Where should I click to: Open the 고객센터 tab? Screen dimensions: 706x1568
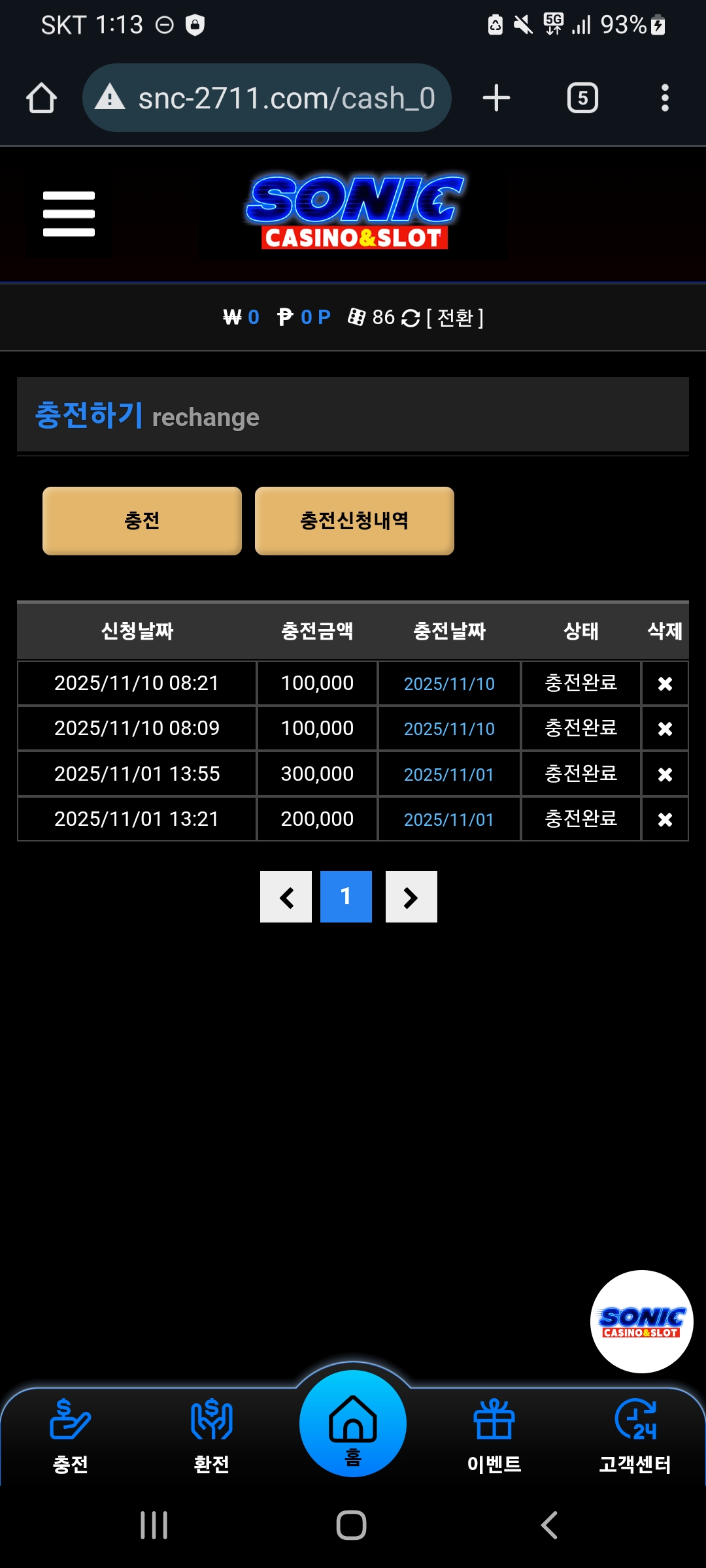click(635, 1434)
